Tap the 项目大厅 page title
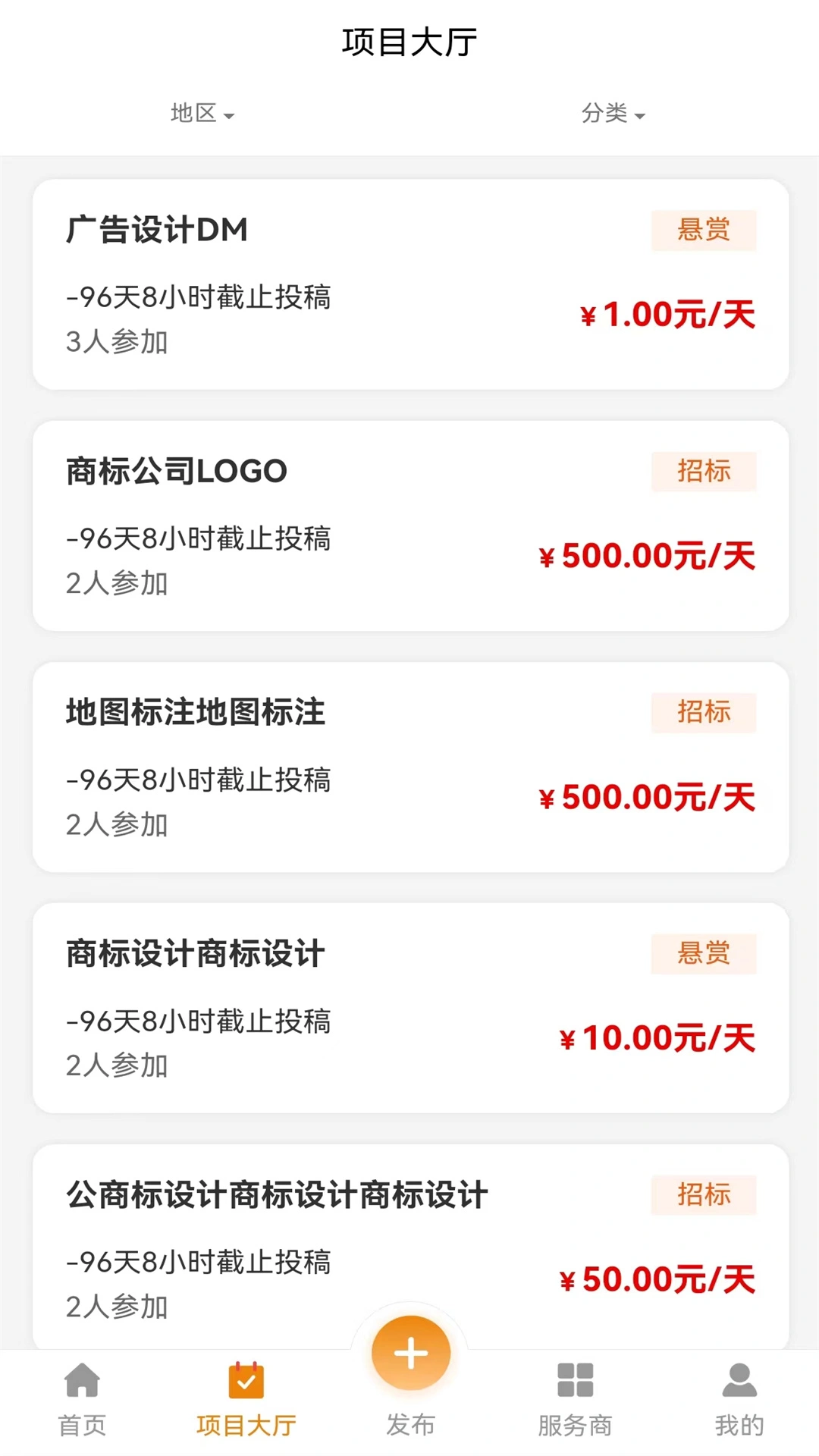The width and height of the screenshot is (819, 1456). [409, 42]
